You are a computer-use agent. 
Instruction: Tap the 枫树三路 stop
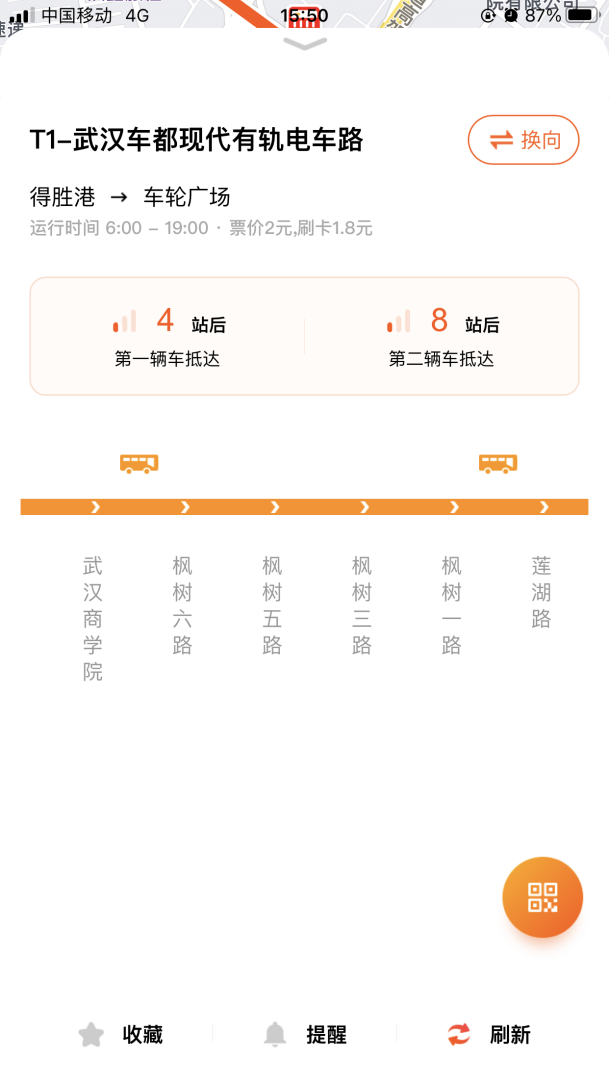click(x=362, y=605)
